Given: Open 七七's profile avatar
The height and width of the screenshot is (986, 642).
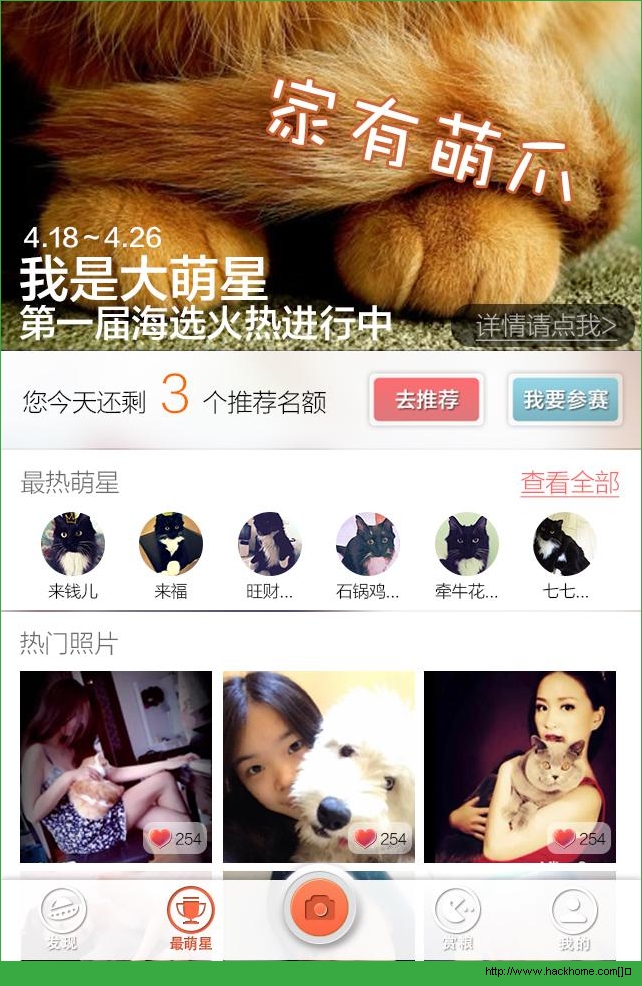Looking at the screenshot, I should [x=564, y=544].
